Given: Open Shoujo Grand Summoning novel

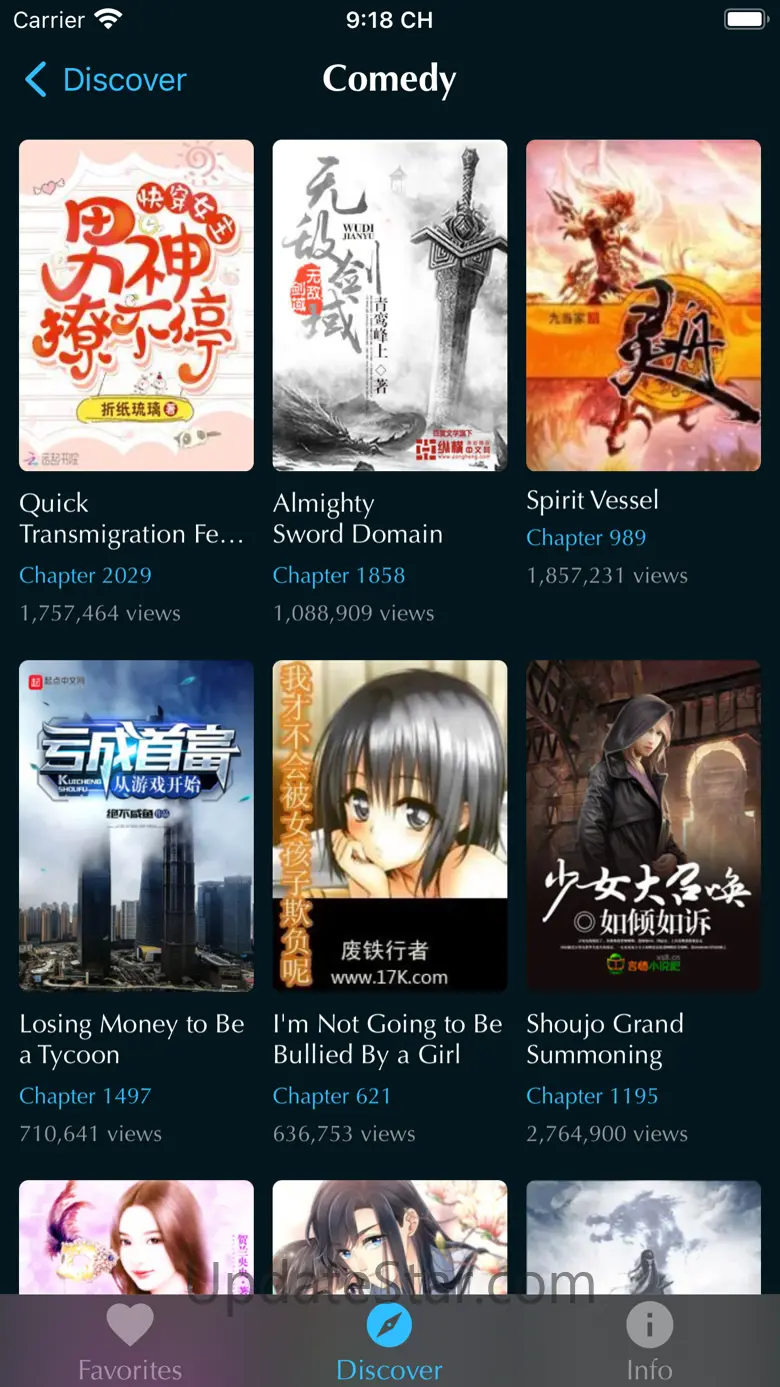Looking at the screenshot, I should 643,825.
